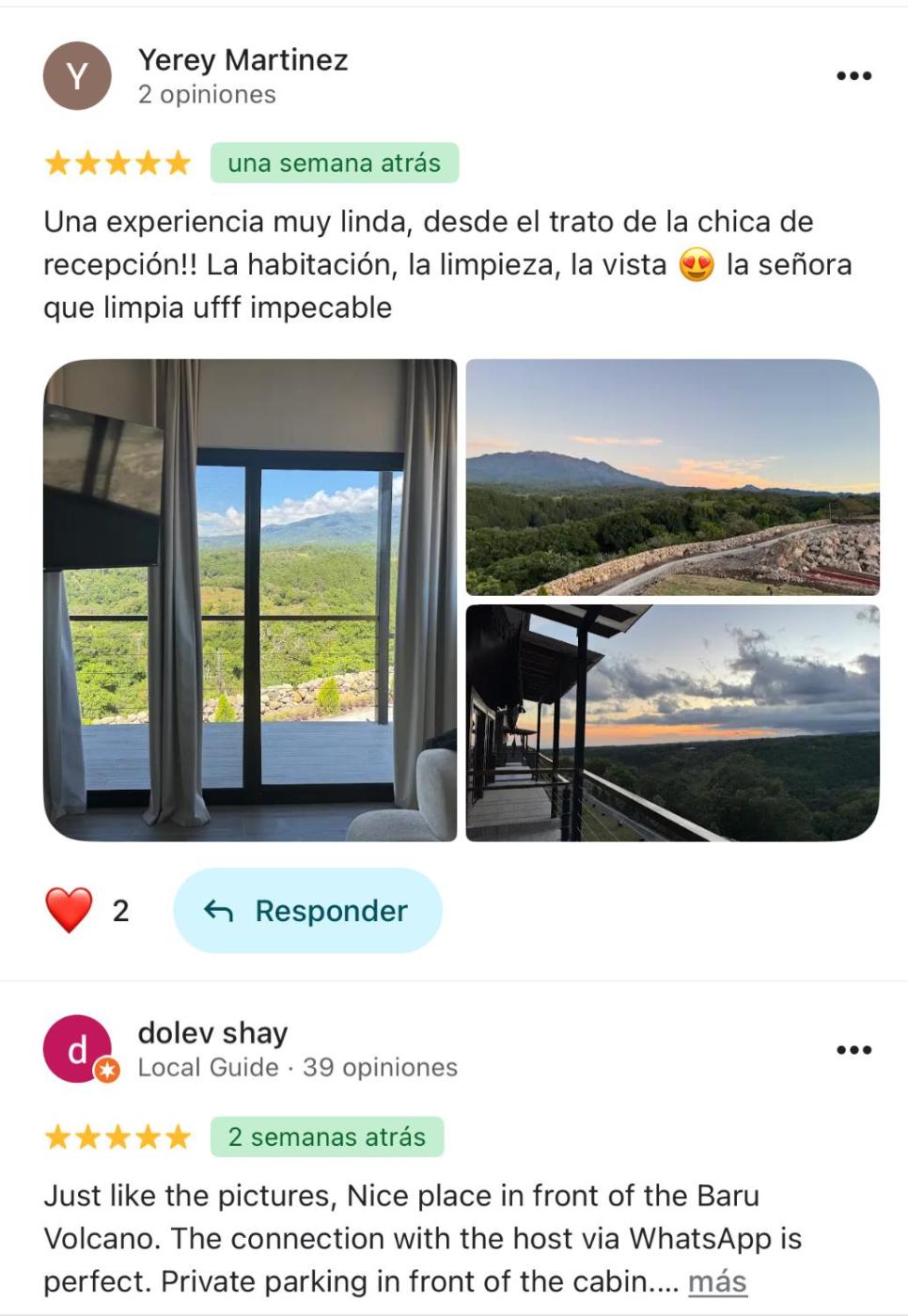908x1316 pixels.
Task: Open the balcony at dusk photo
Action: coord(672,723)
